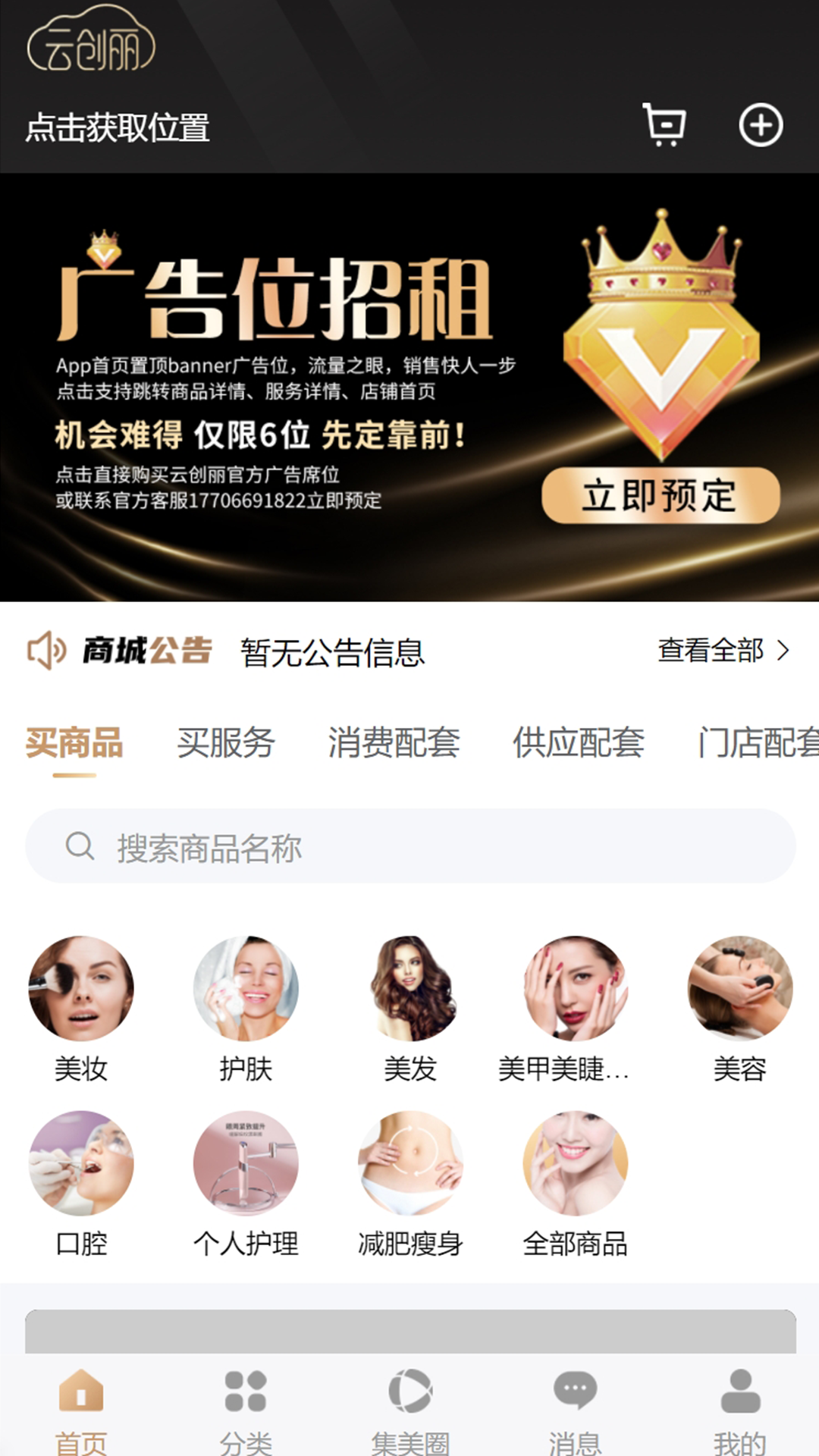
Task: Switch to 买服务 tab
Action: tap(225, 742)
